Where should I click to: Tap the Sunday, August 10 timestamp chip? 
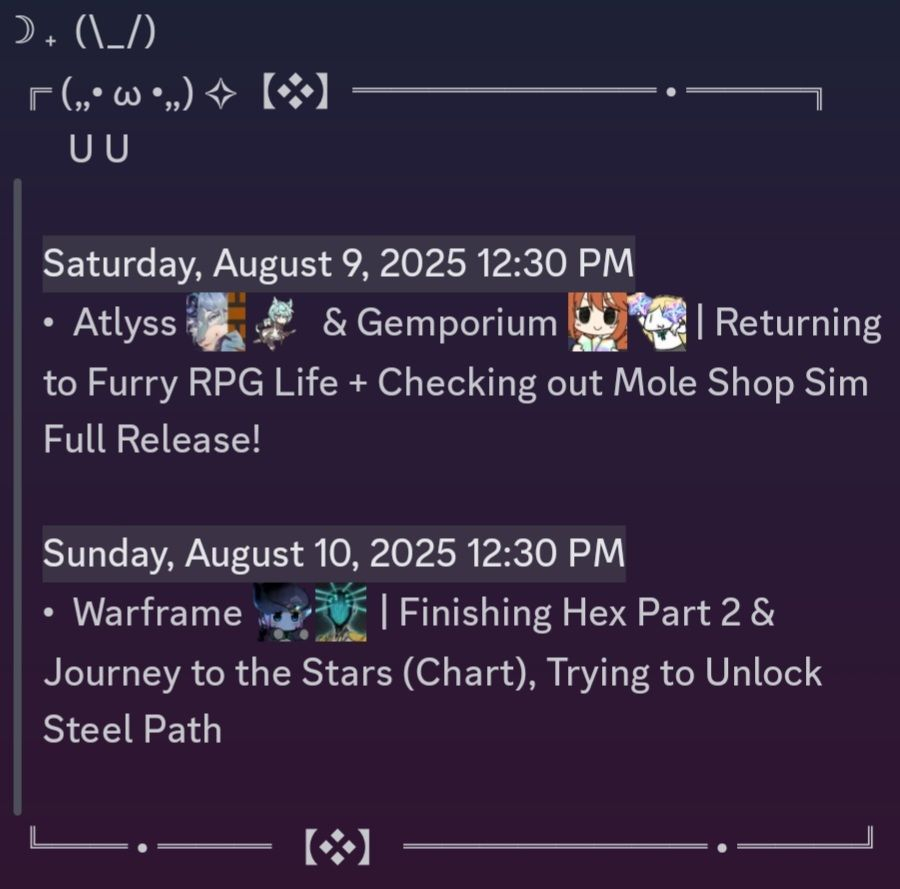[x=334, y=553]
